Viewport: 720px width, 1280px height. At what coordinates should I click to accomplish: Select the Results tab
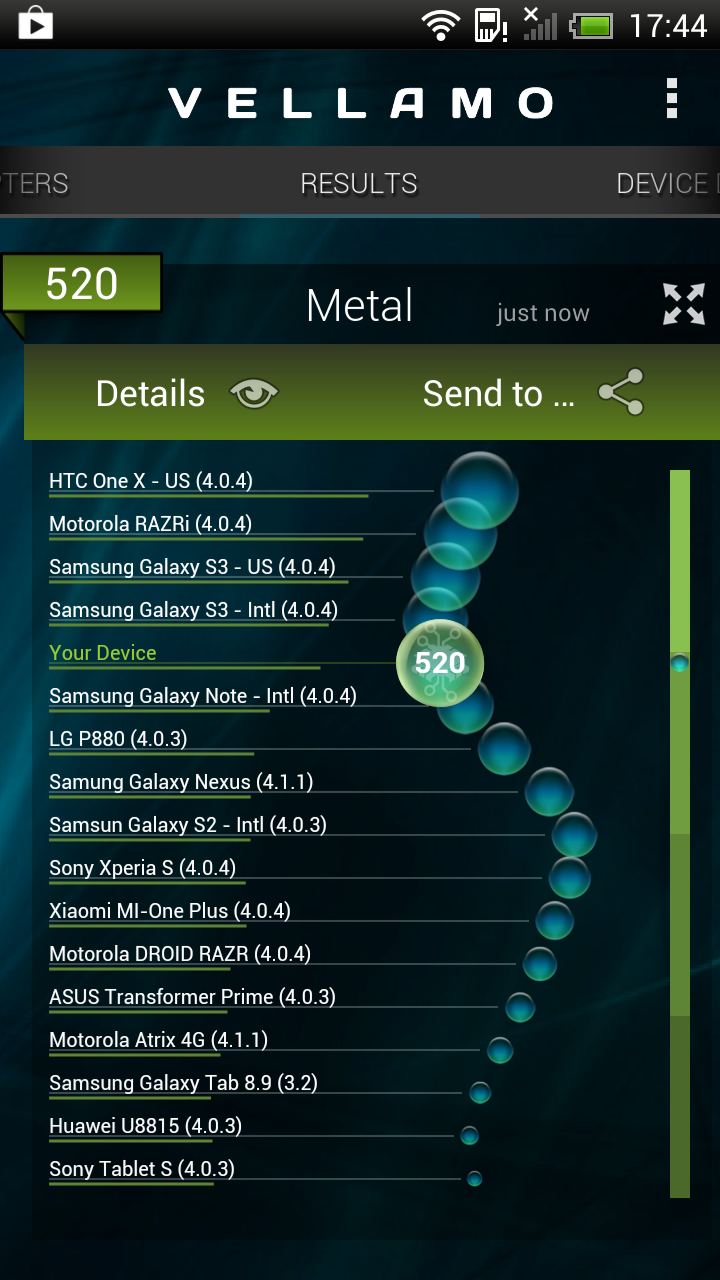click(359, 184)
